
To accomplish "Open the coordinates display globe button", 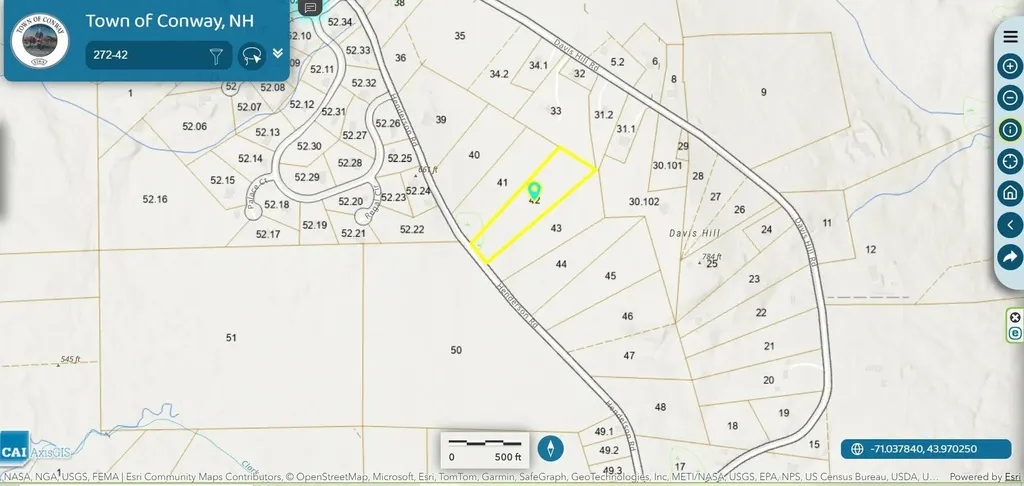I will point(857,449).
